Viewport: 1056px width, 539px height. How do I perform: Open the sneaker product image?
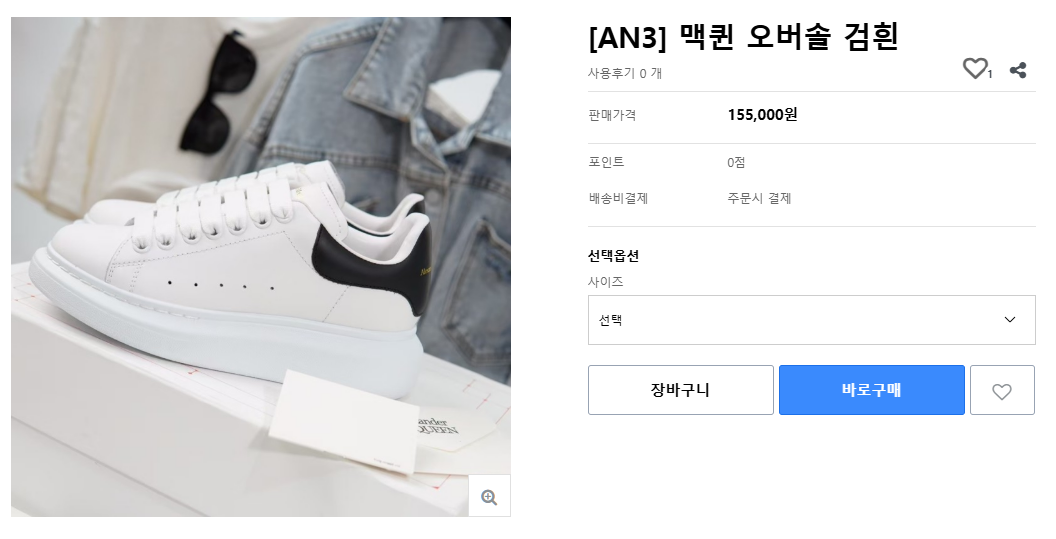[x=260, y=260]
